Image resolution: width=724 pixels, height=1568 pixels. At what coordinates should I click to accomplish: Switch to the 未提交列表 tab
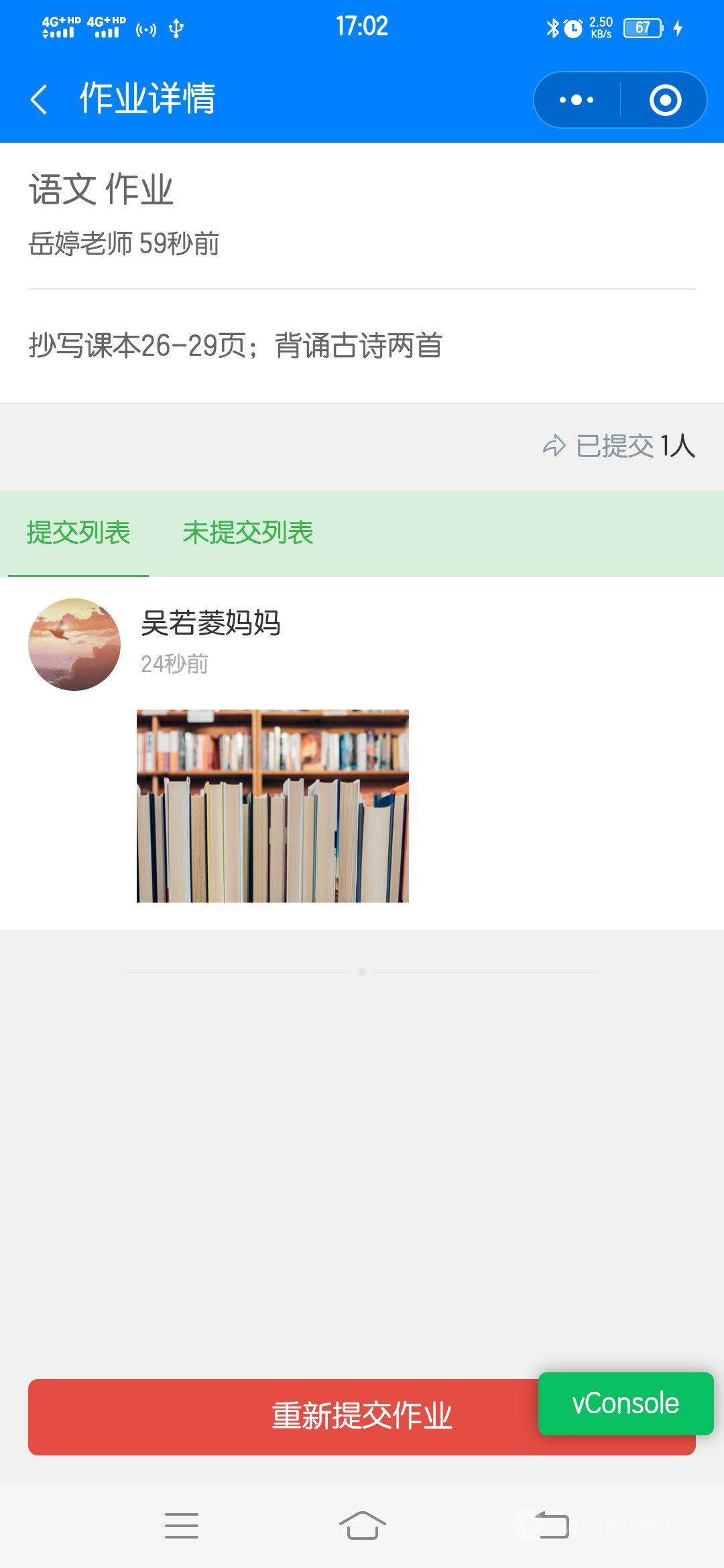[x=247, y=533]
